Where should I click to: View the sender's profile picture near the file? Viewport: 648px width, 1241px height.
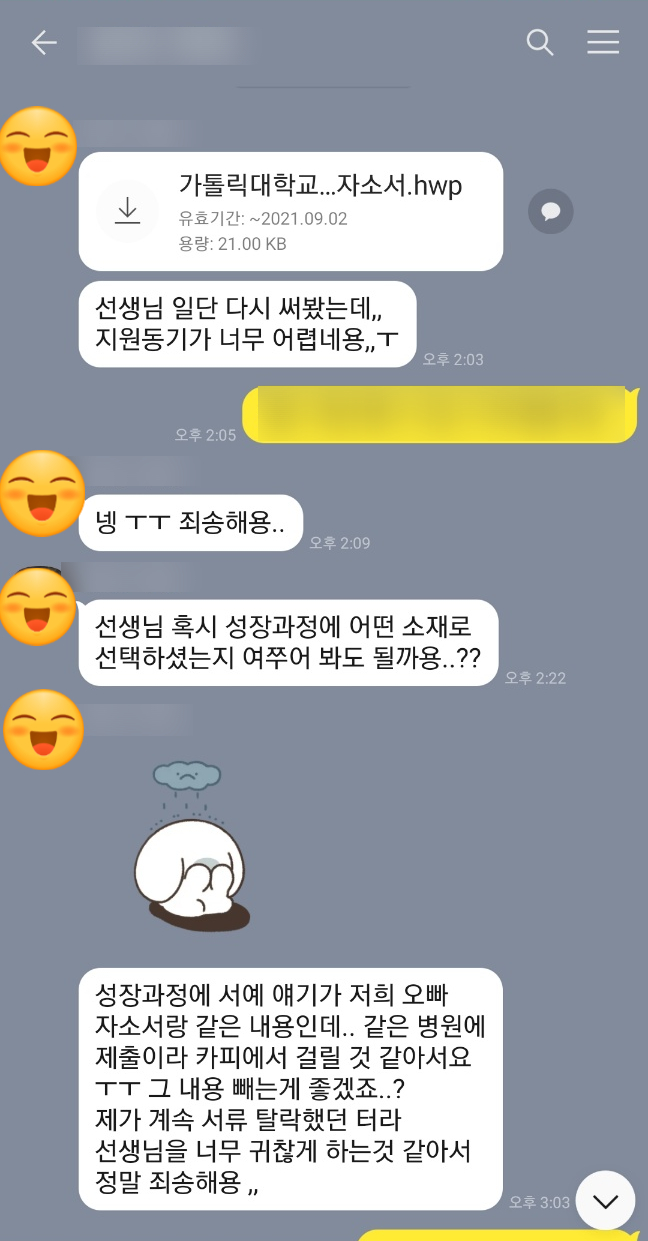tap(38, 147)
